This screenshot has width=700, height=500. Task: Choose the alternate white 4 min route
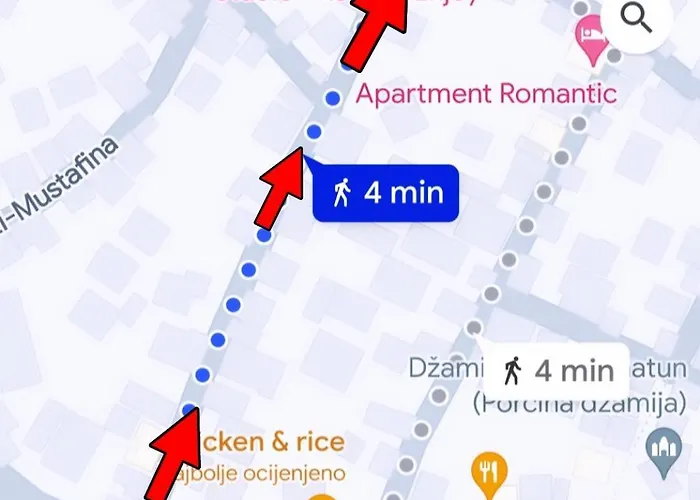tap(557, 371)
